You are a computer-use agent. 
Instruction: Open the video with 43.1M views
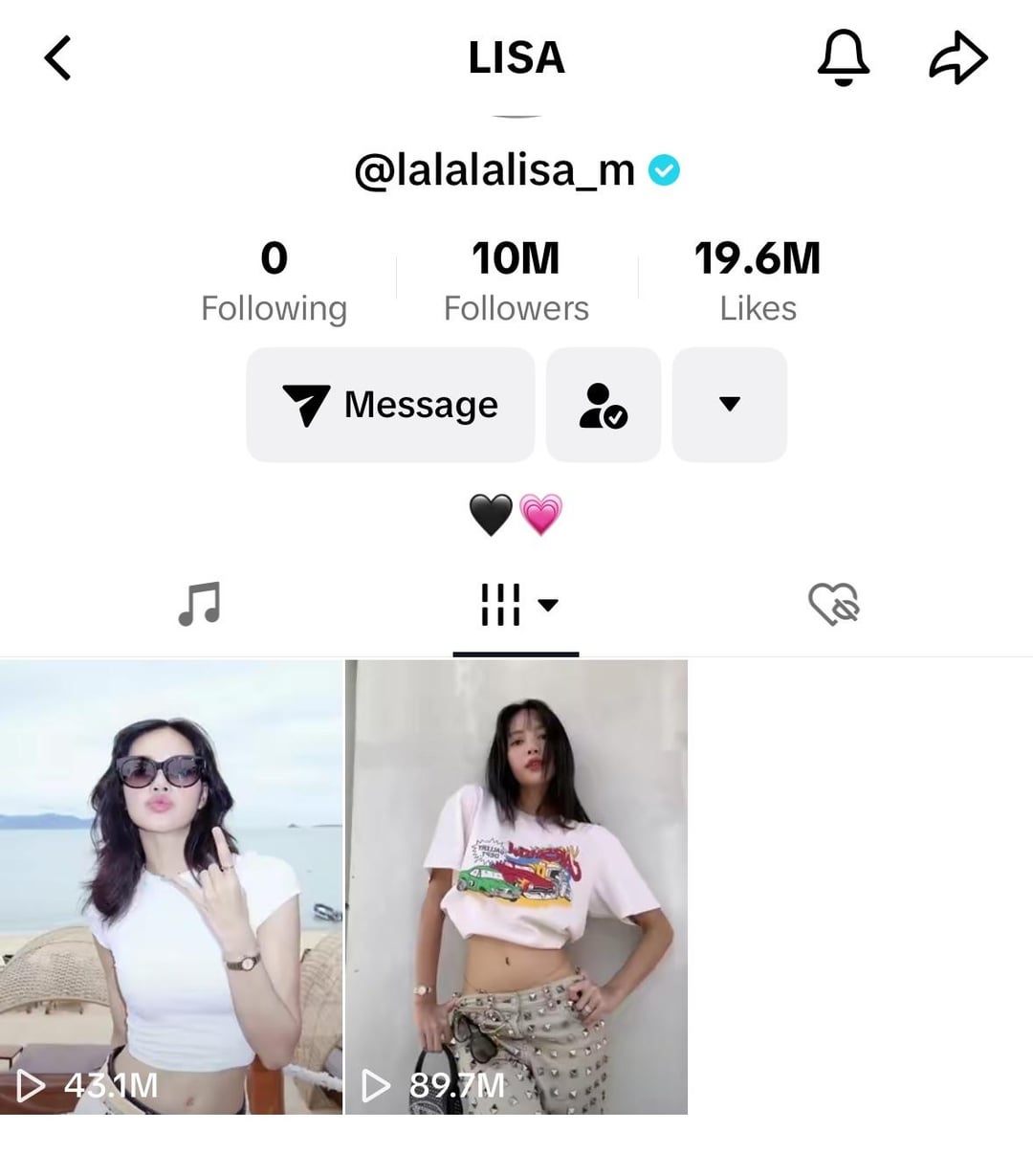[171, 886]
